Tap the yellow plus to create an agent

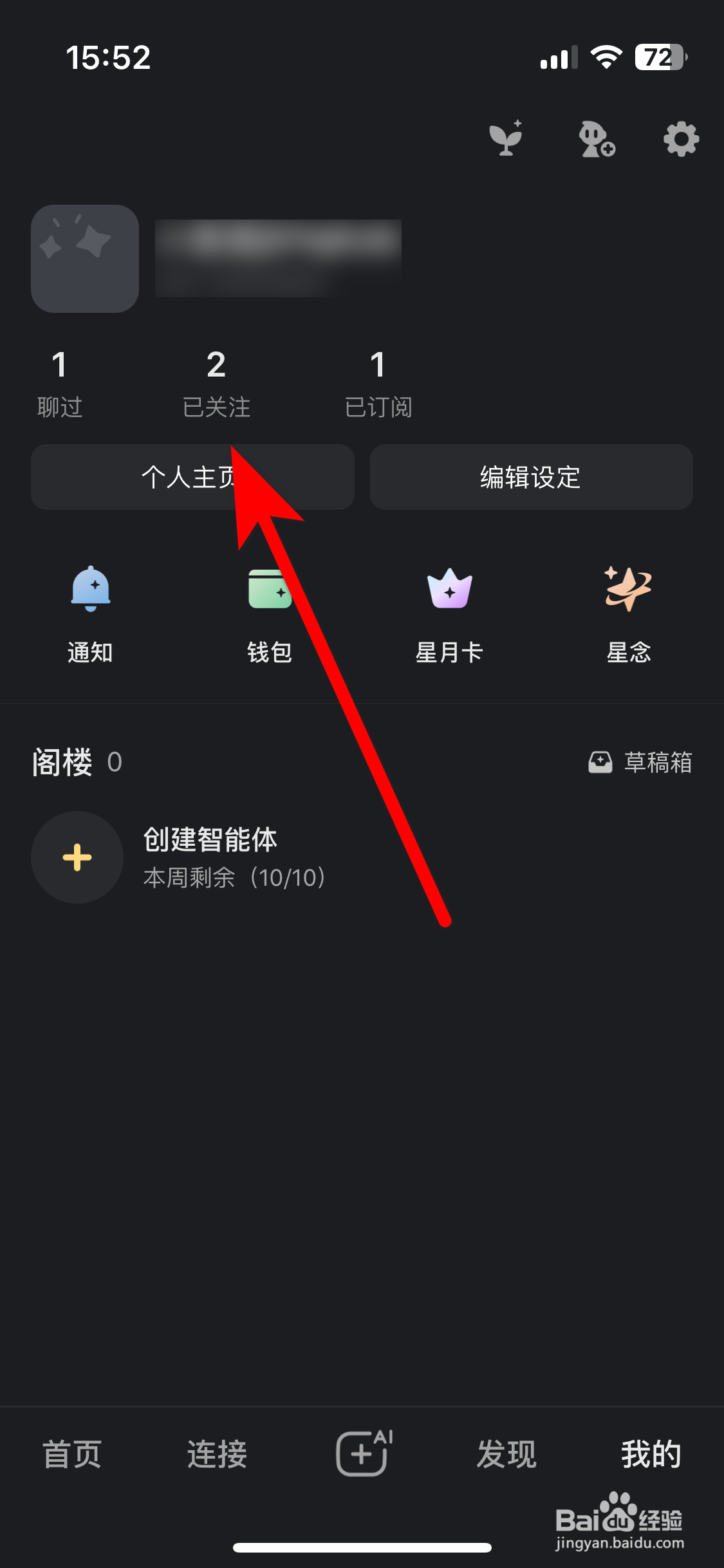[x=77, y=857]
